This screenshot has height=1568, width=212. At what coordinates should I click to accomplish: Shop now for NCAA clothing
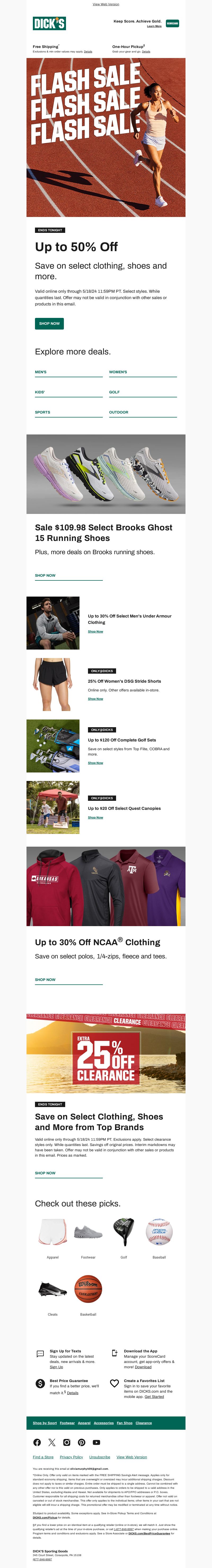coord(45,979)
